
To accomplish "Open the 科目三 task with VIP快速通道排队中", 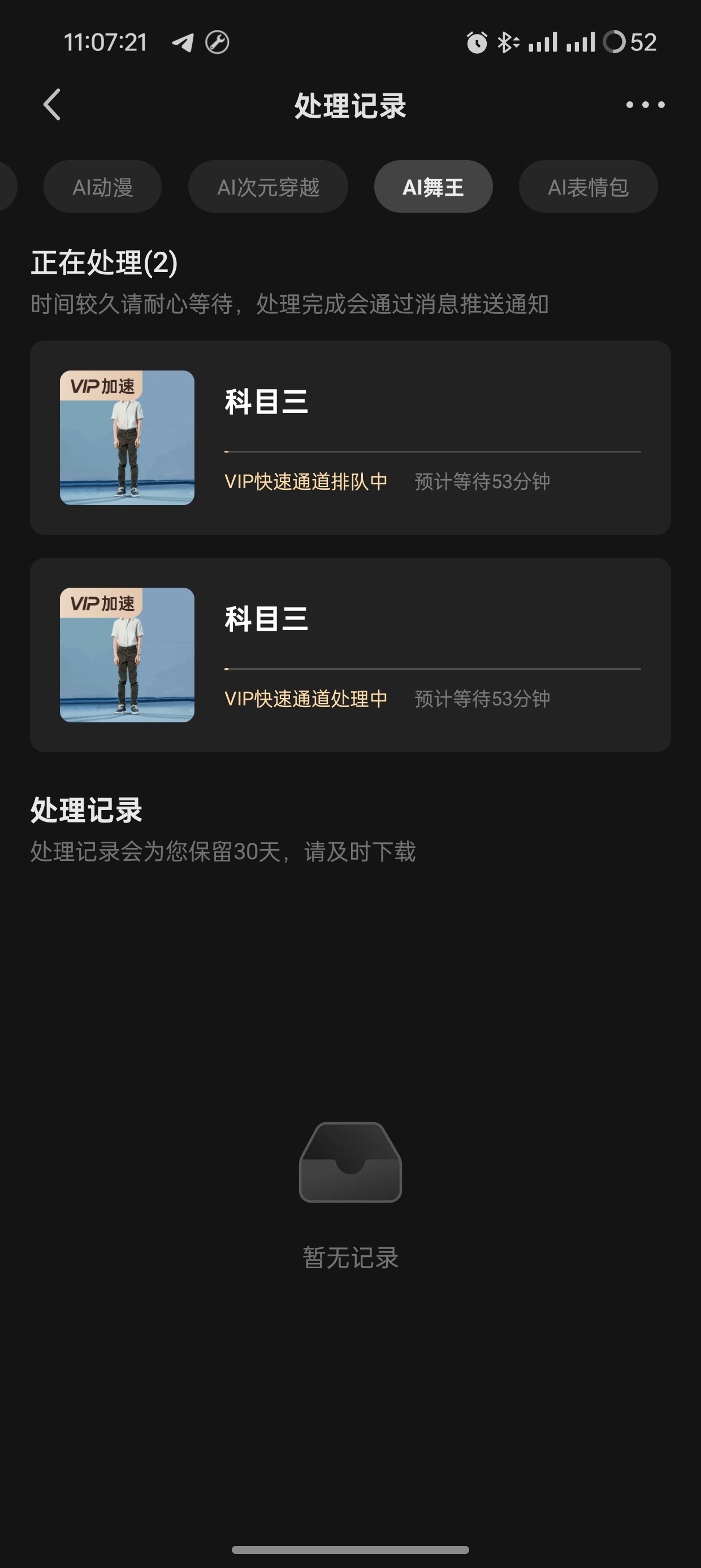I will tap(350, 438).
